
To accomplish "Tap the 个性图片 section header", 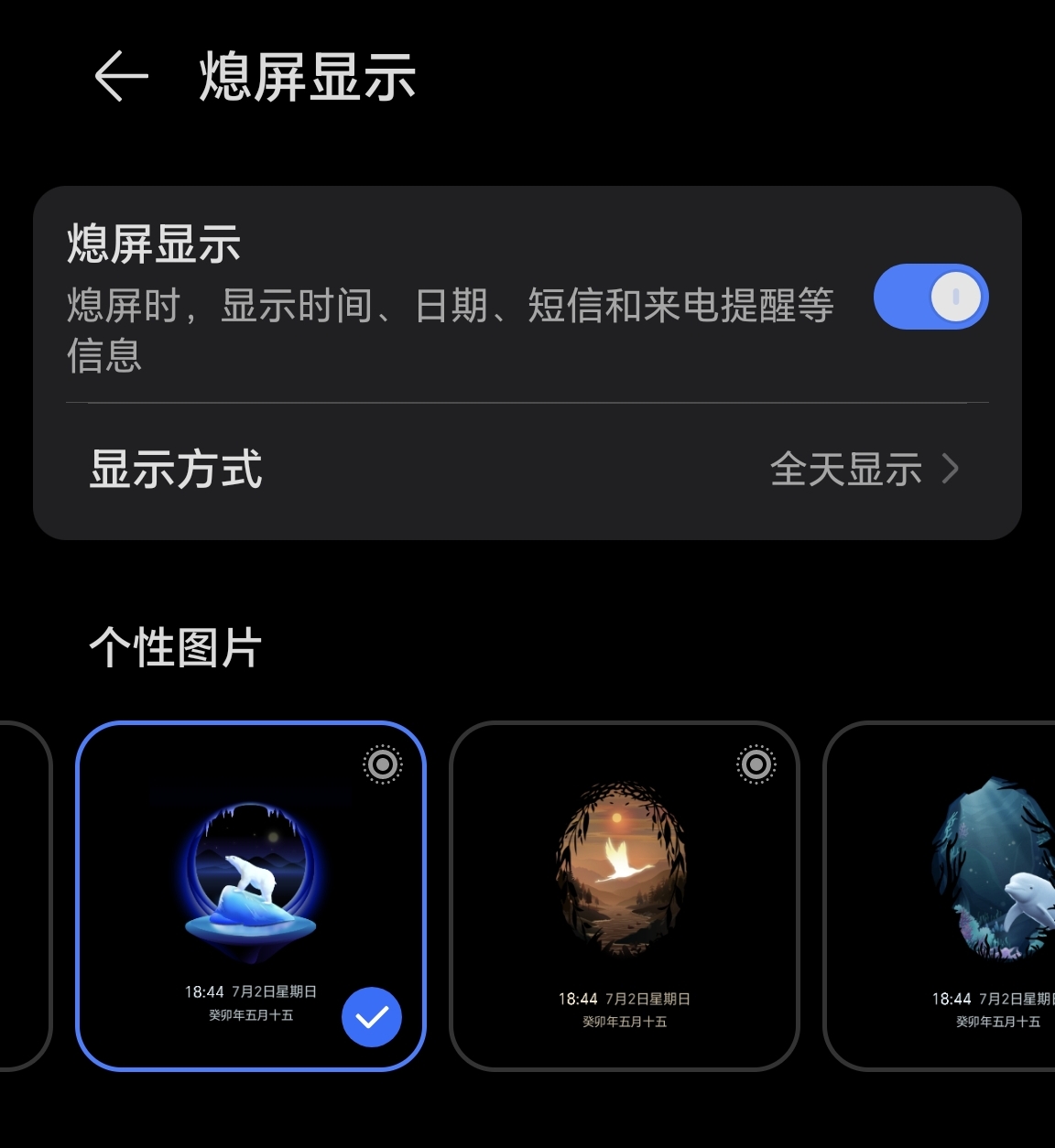I will pyautogui.click(x=175, y=646).
